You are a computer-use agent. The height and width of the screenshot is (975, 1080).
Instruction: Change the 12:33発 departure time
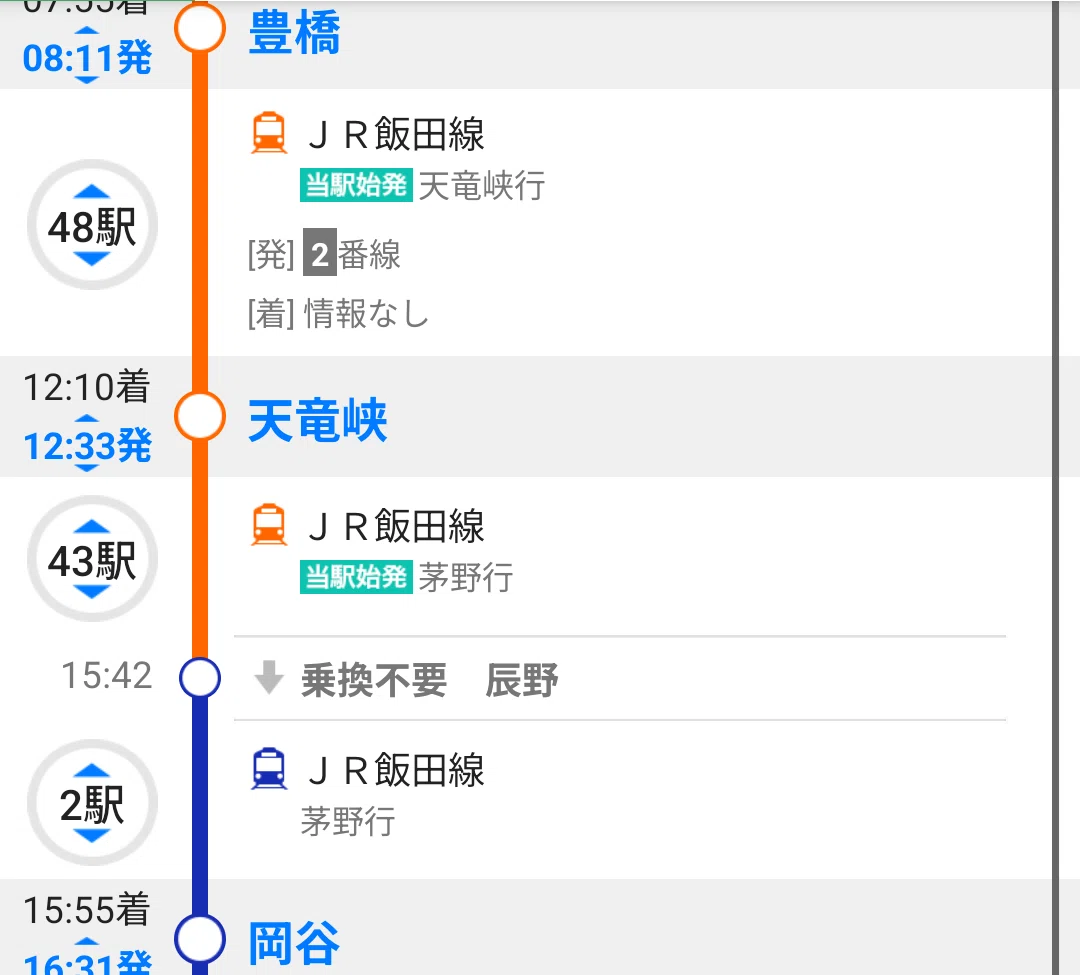tap(87, 444)
